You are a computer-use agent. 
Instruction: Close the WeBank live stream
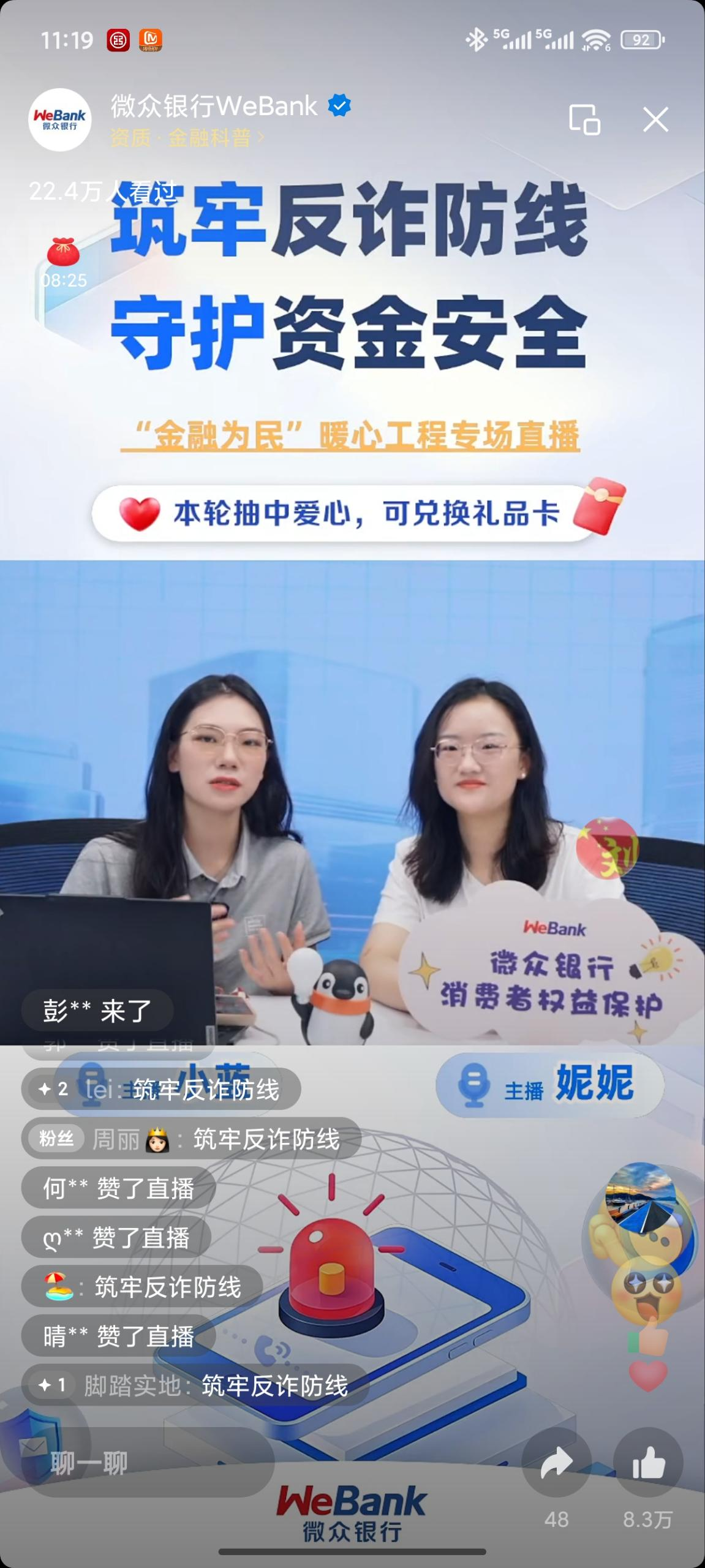[655, 119]
